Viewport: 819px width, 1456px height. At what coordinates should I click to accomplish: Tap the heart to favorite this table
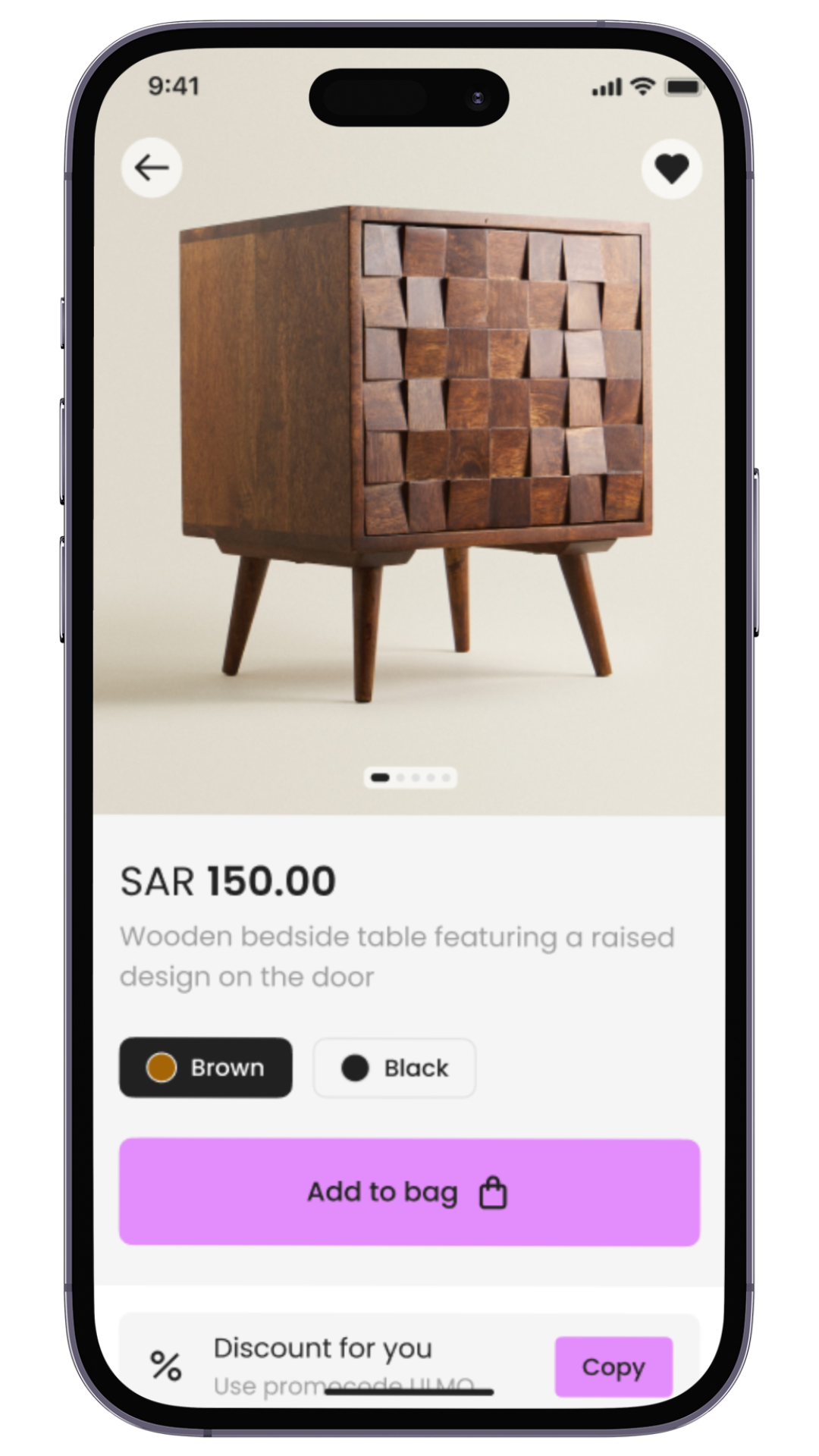671,168
